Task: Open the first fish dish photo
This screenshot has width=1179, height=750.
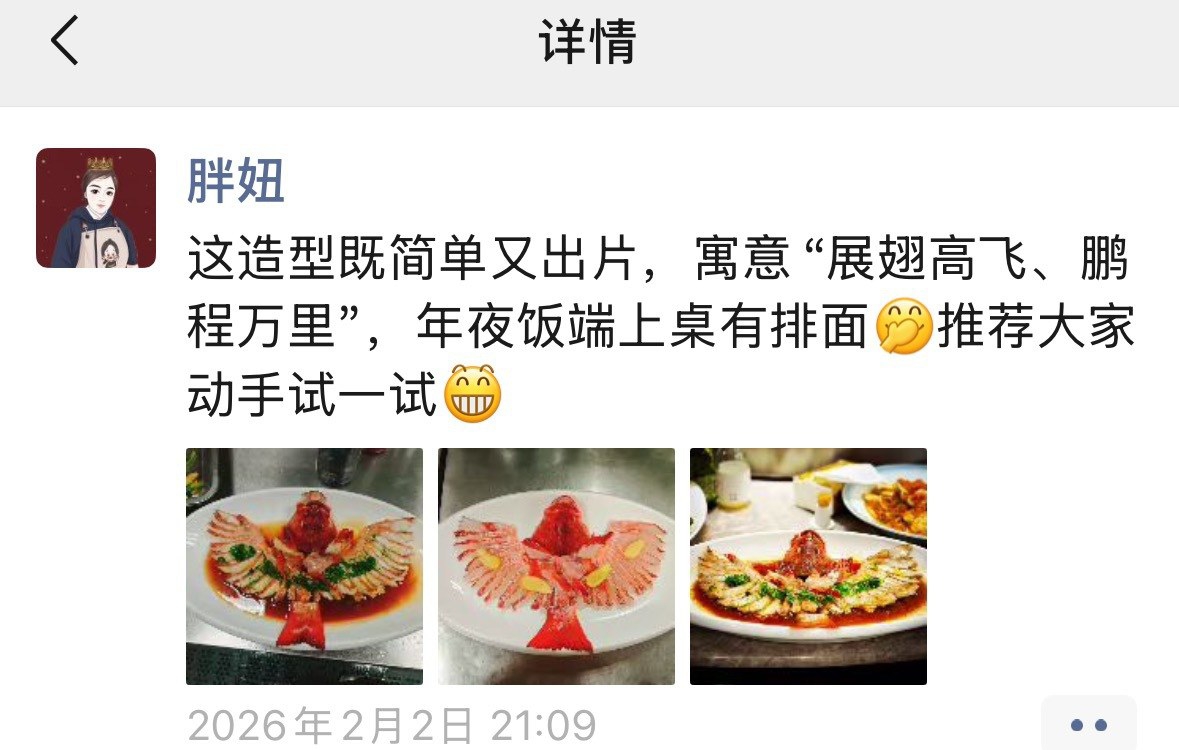Action: tap(304, 566)
